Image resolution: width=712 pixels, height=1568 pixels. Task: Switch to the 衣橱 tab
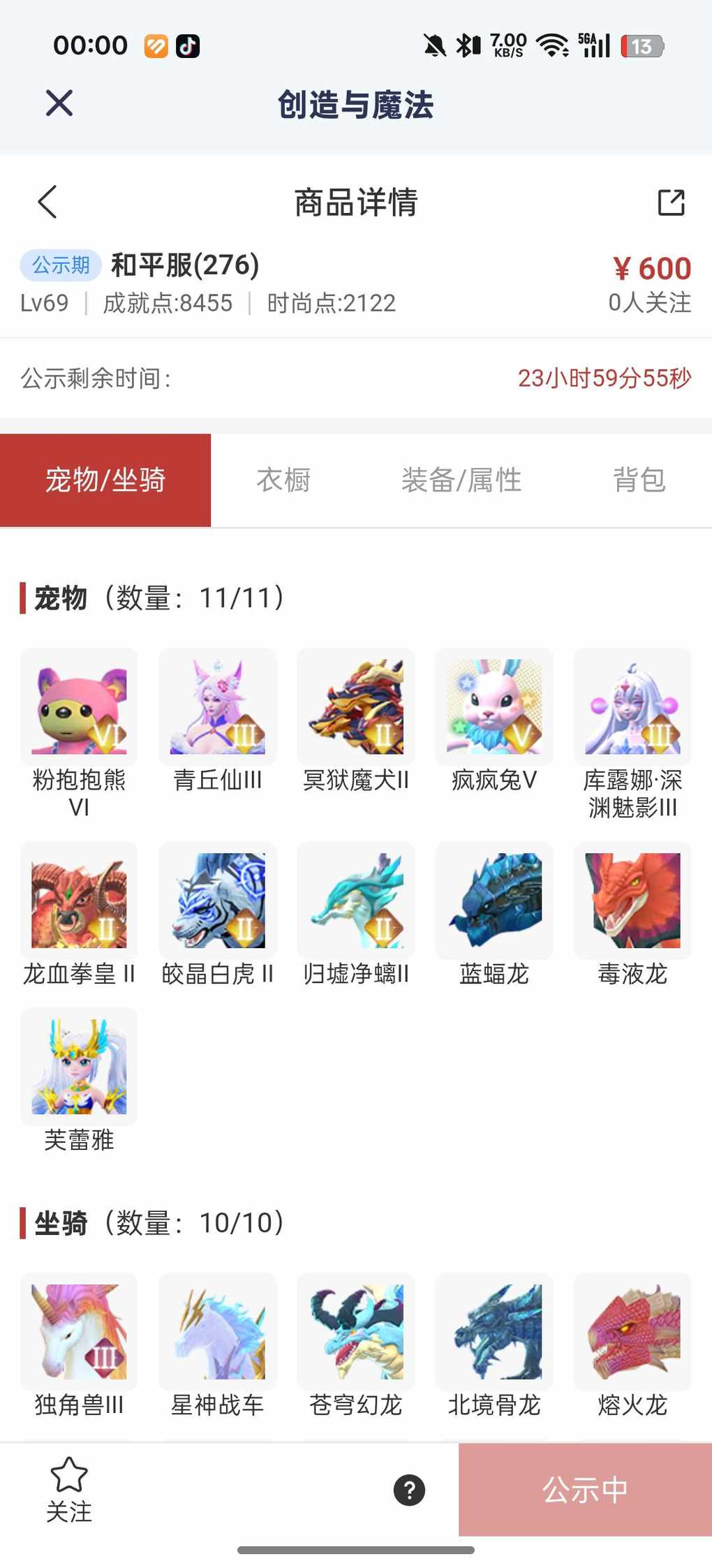283,480
